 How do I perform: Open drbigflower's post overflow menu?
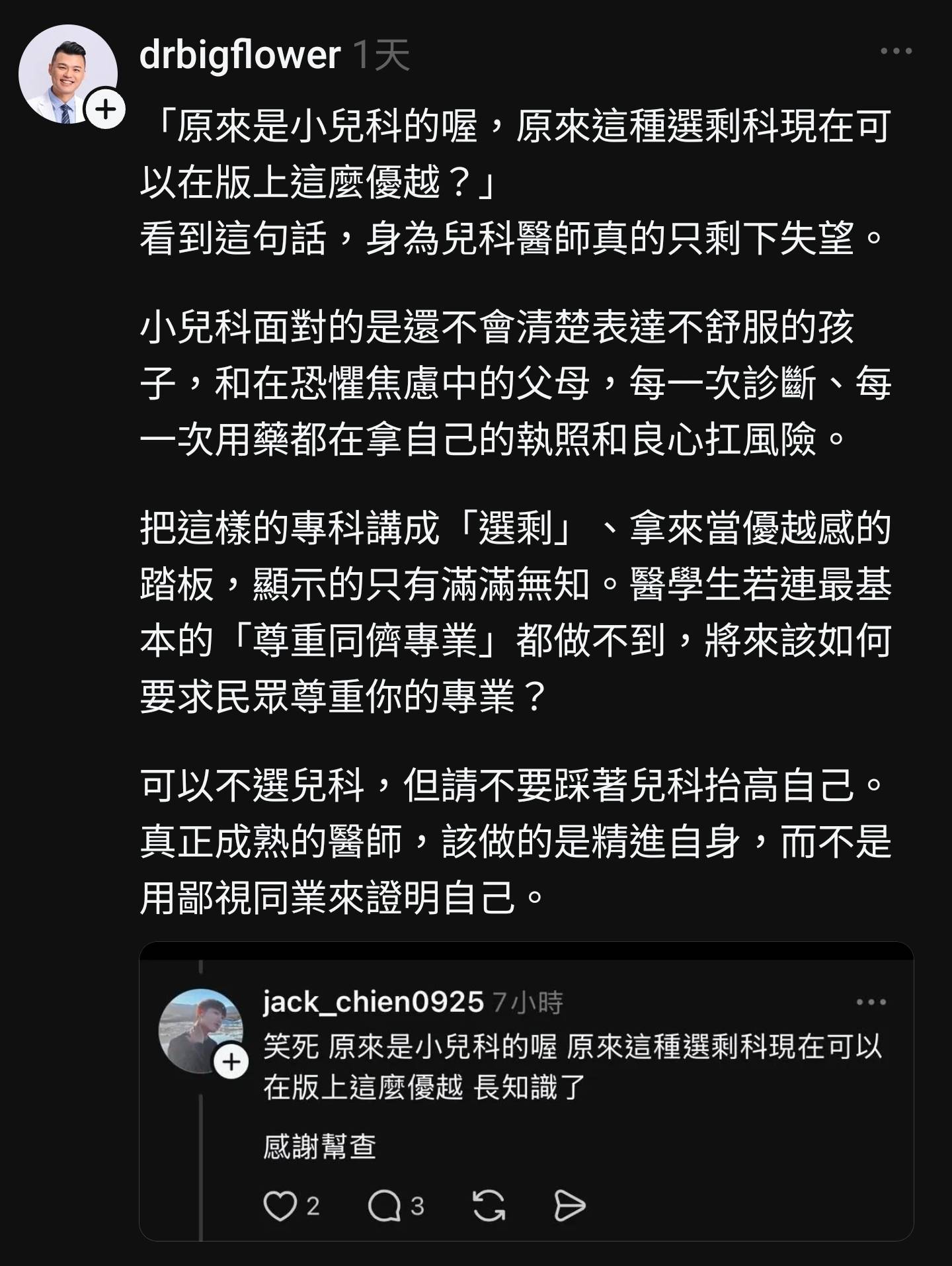point(896,52)
